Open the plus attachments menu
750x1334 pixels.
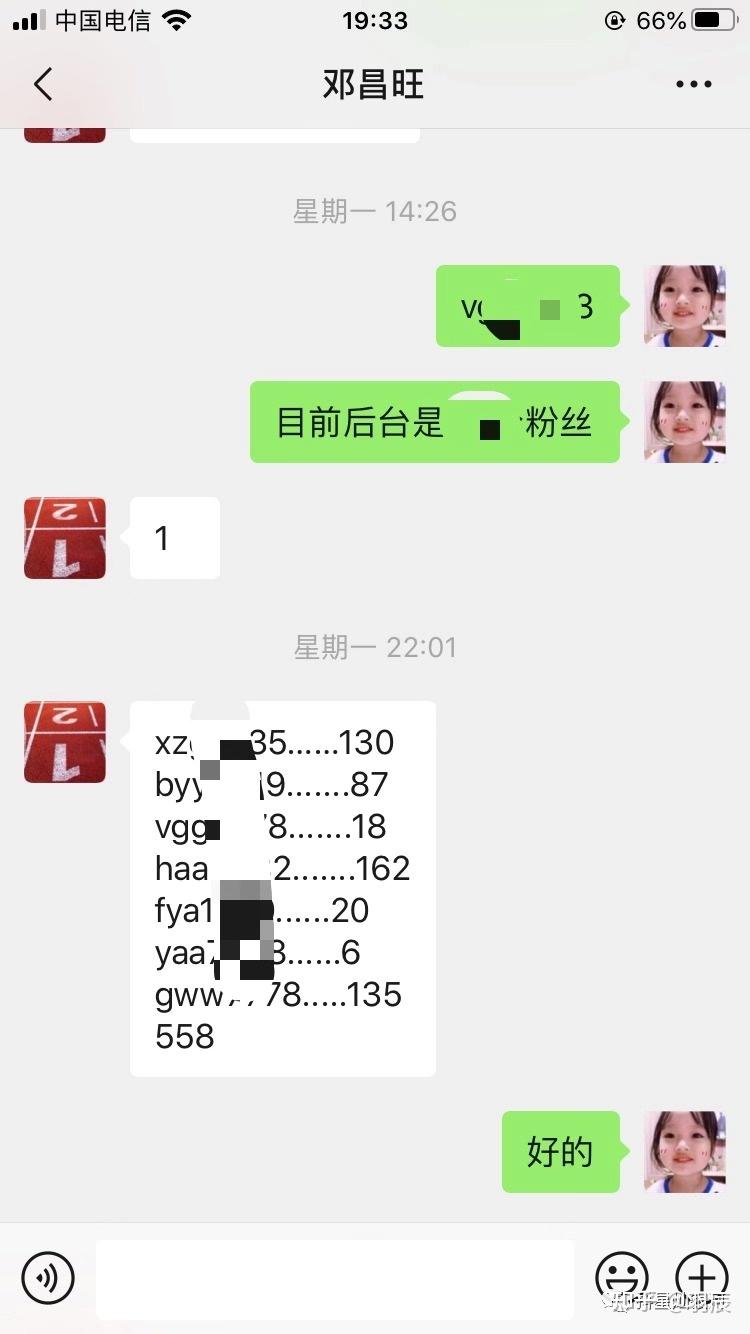tap(702, 1278)
